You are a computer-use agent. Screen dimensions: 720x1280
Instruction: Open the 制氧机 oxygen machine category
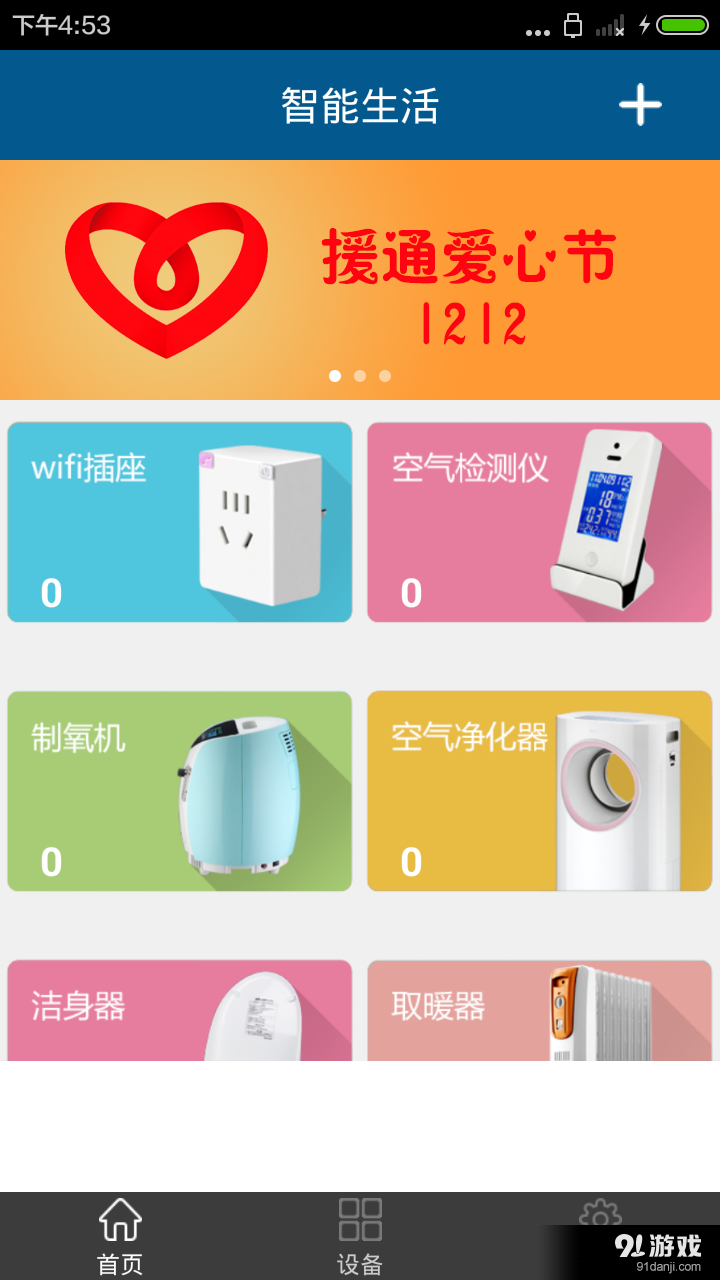(x=180, y=790)
